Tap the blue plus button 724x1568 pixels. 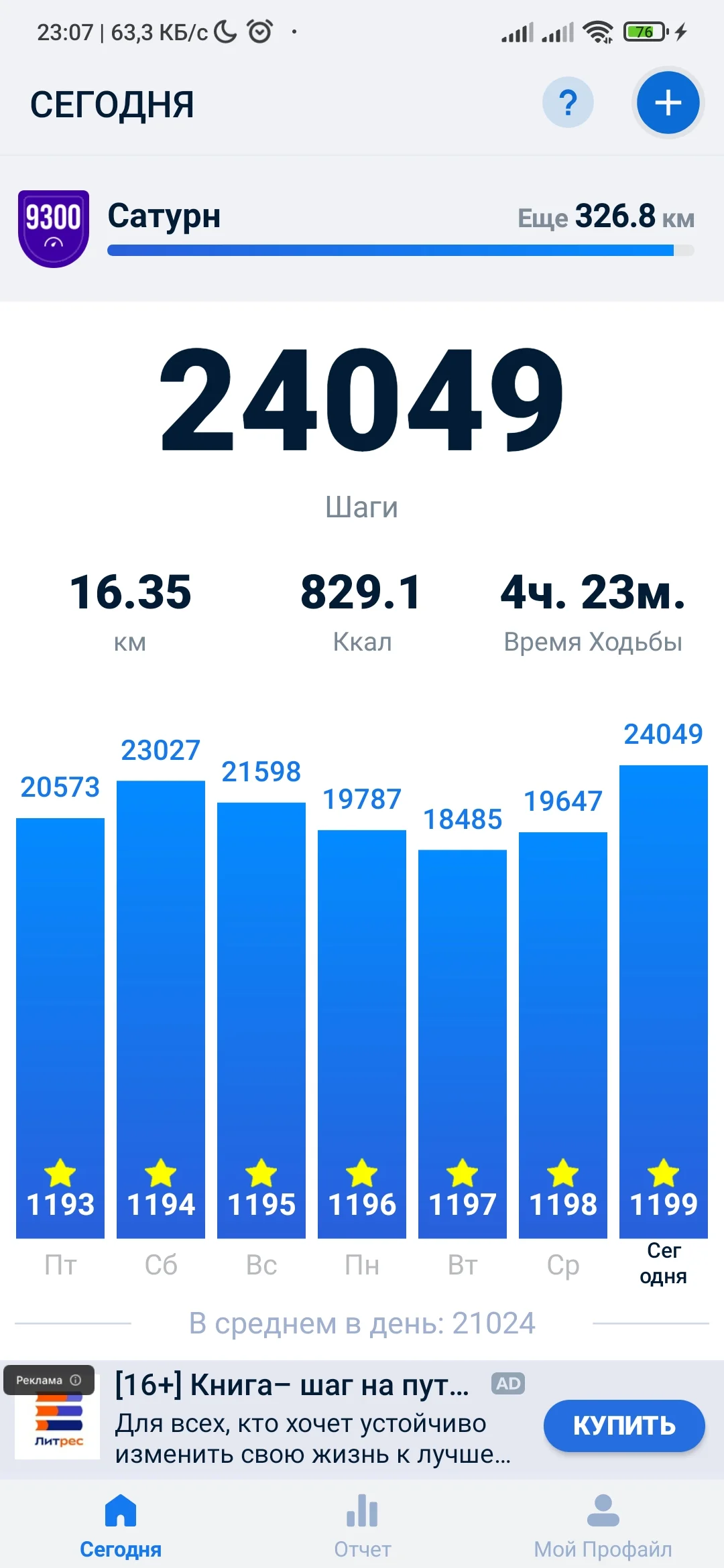pos(668,103)
